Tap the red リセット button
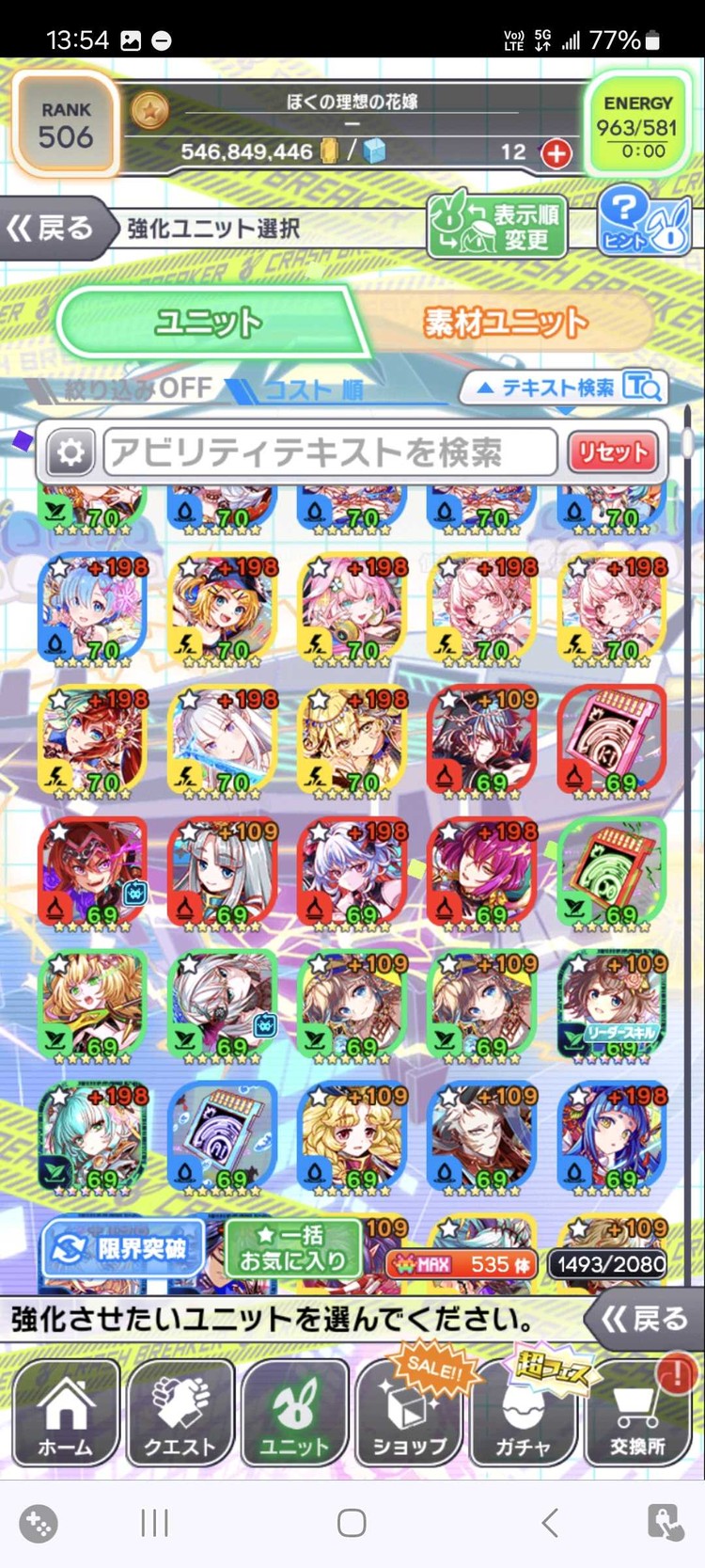This screenshot has width=705, height=1568. 613,452
